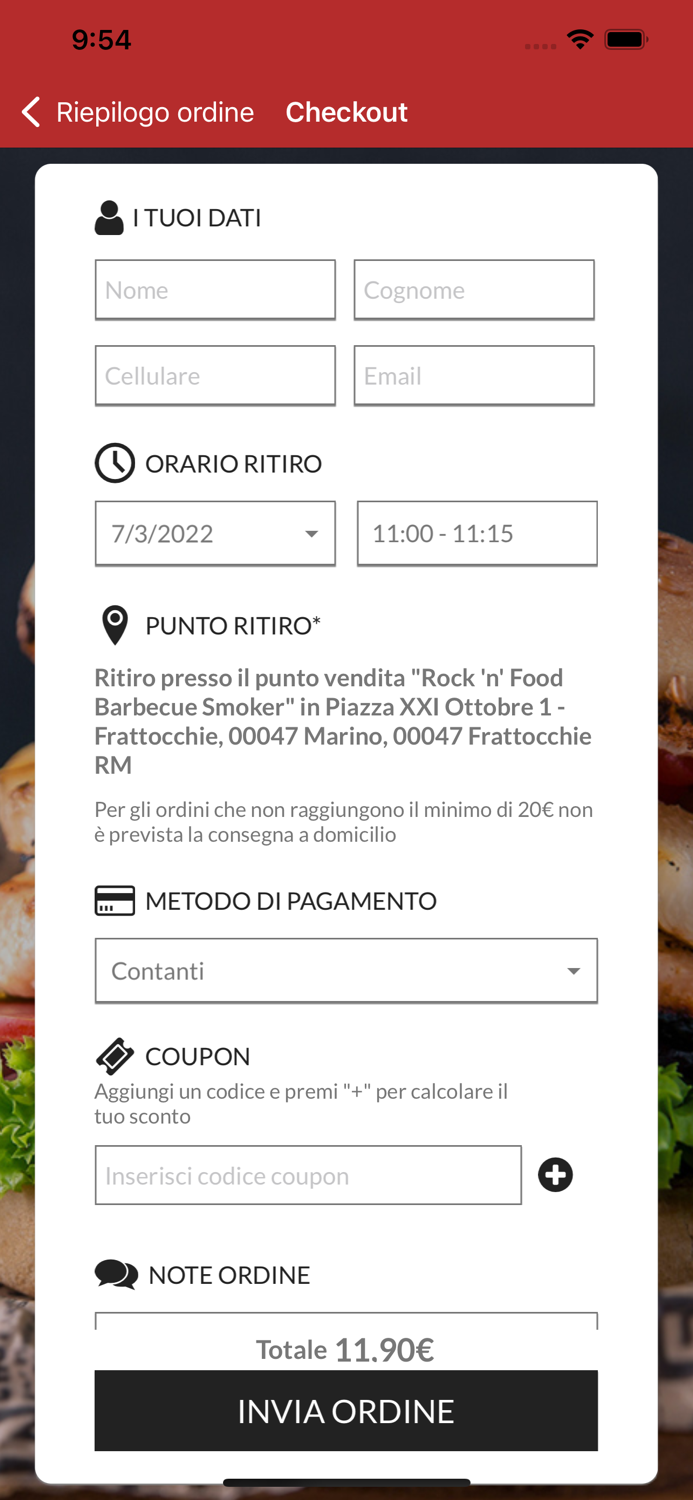Focus the Cognome text field
This screenshot has width=693, height=1500.
474,290
